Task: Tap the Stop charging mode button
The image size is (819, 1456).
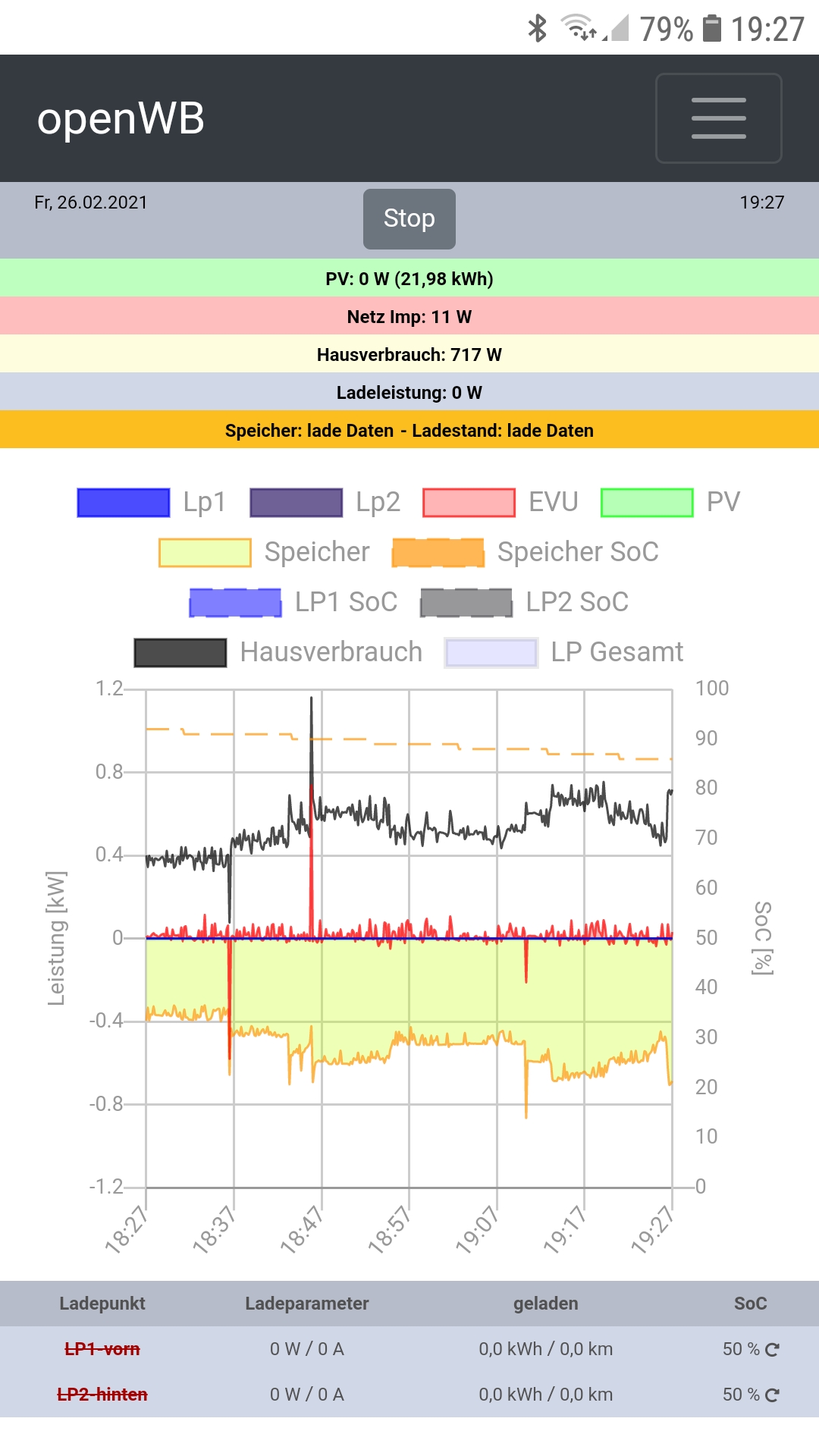Action: pyautogui.click(x=409, y=219)
